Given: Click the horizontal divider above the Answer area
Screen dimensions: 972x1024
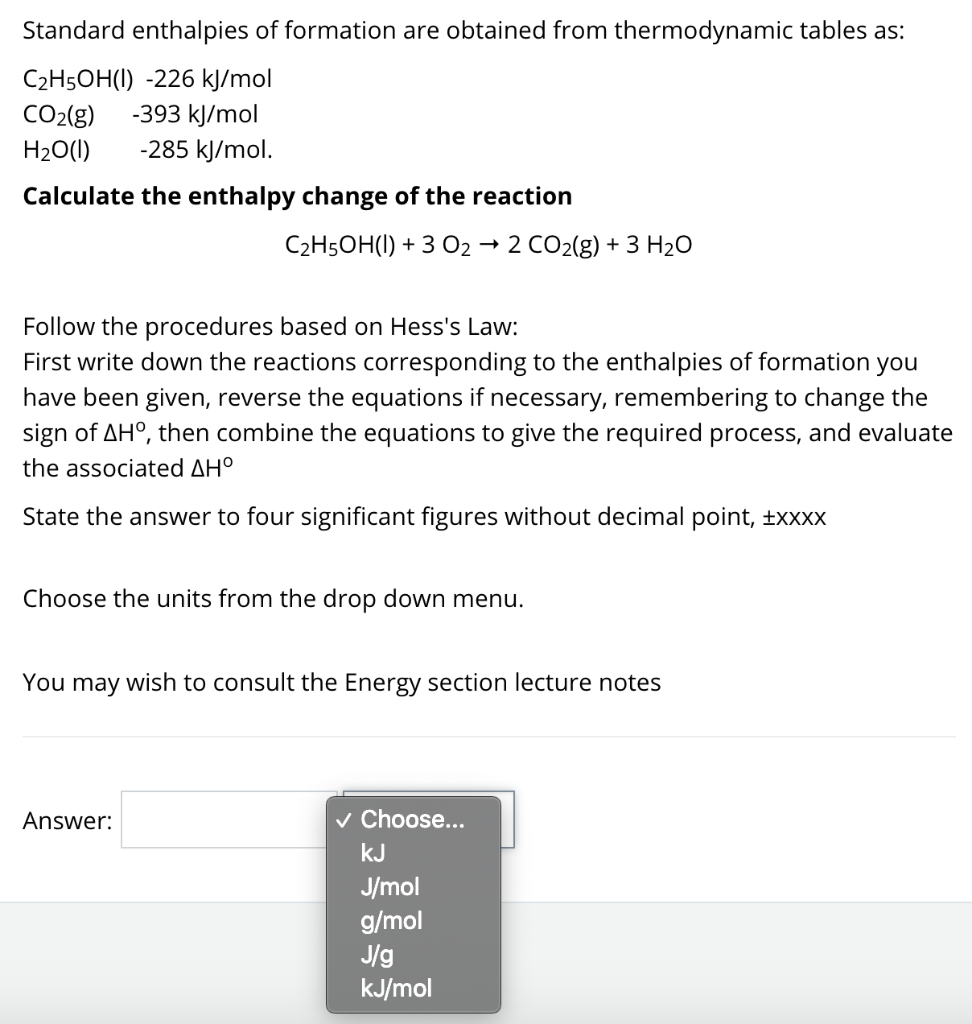Looking at the screenshot, I should click(486, 737).
